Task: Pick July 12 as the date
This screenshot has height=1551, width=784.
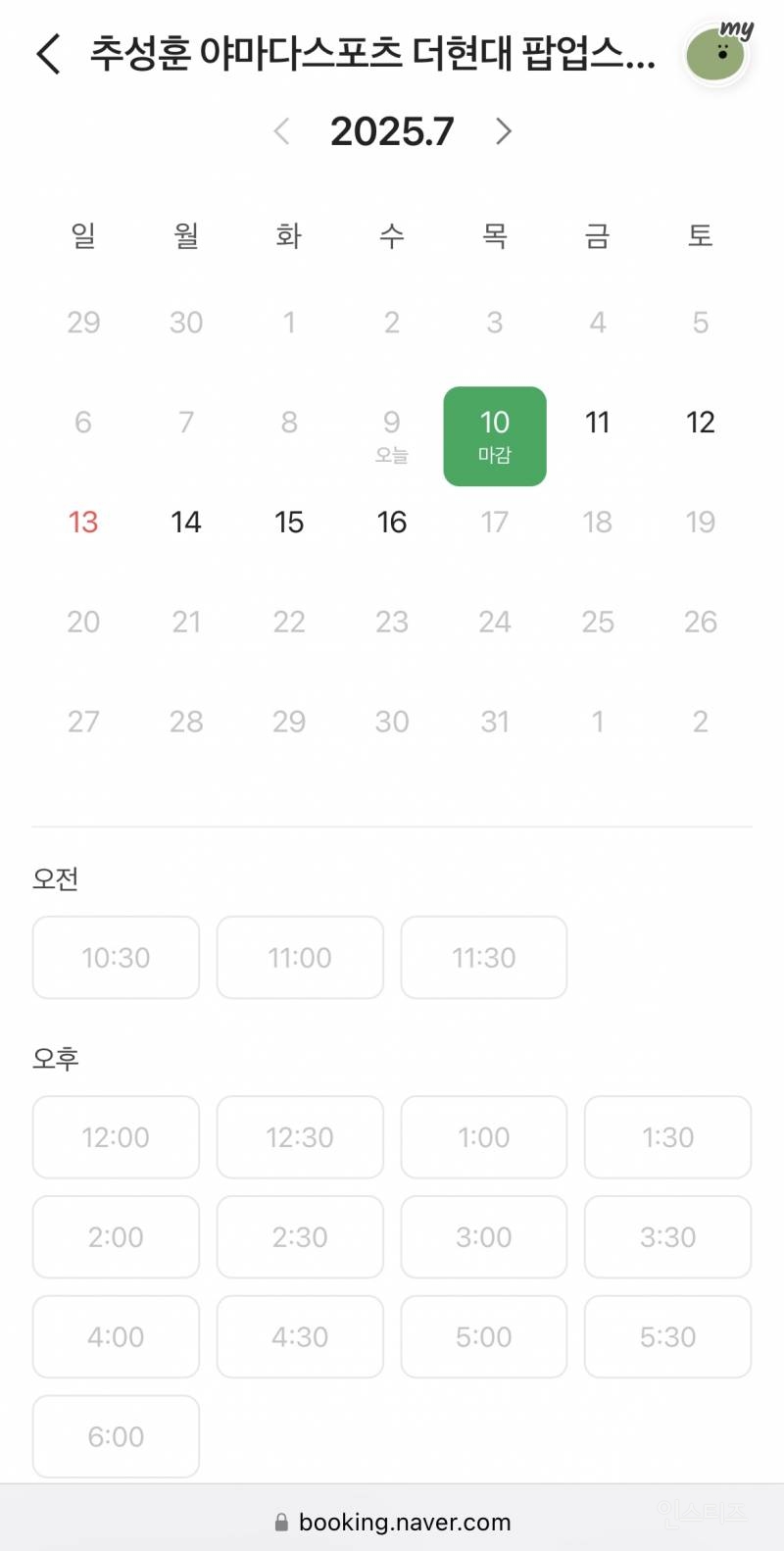Action: pos(700,423)
